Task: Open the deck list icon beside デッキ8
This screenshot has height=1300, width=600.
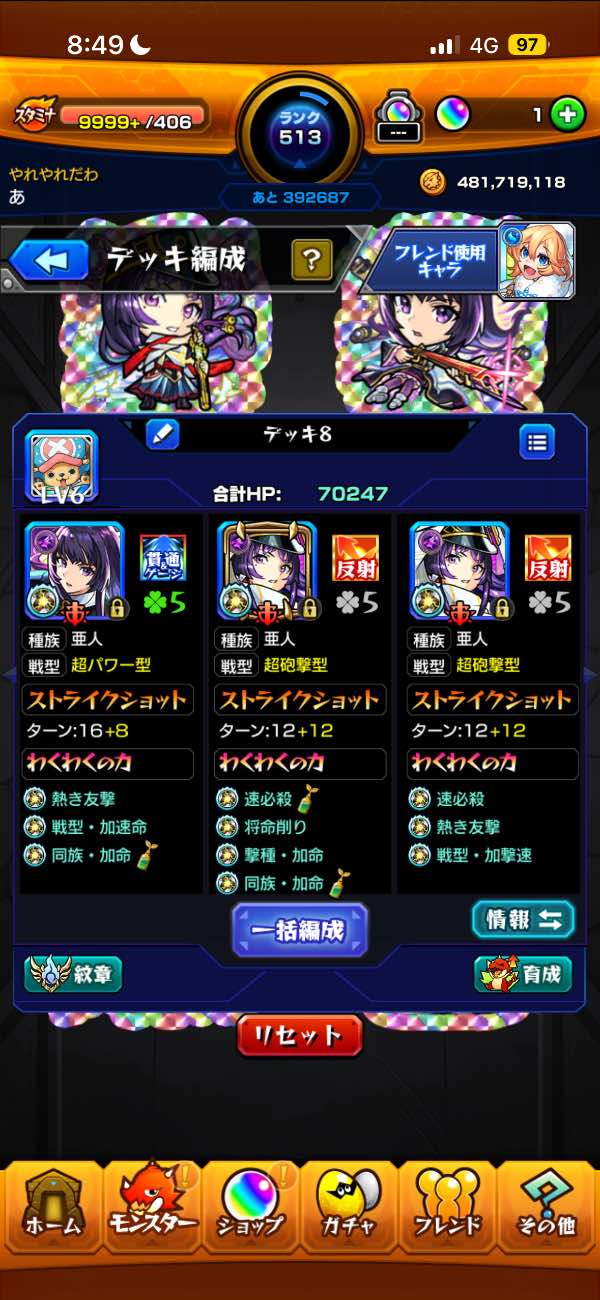Action: click(537, 441)
